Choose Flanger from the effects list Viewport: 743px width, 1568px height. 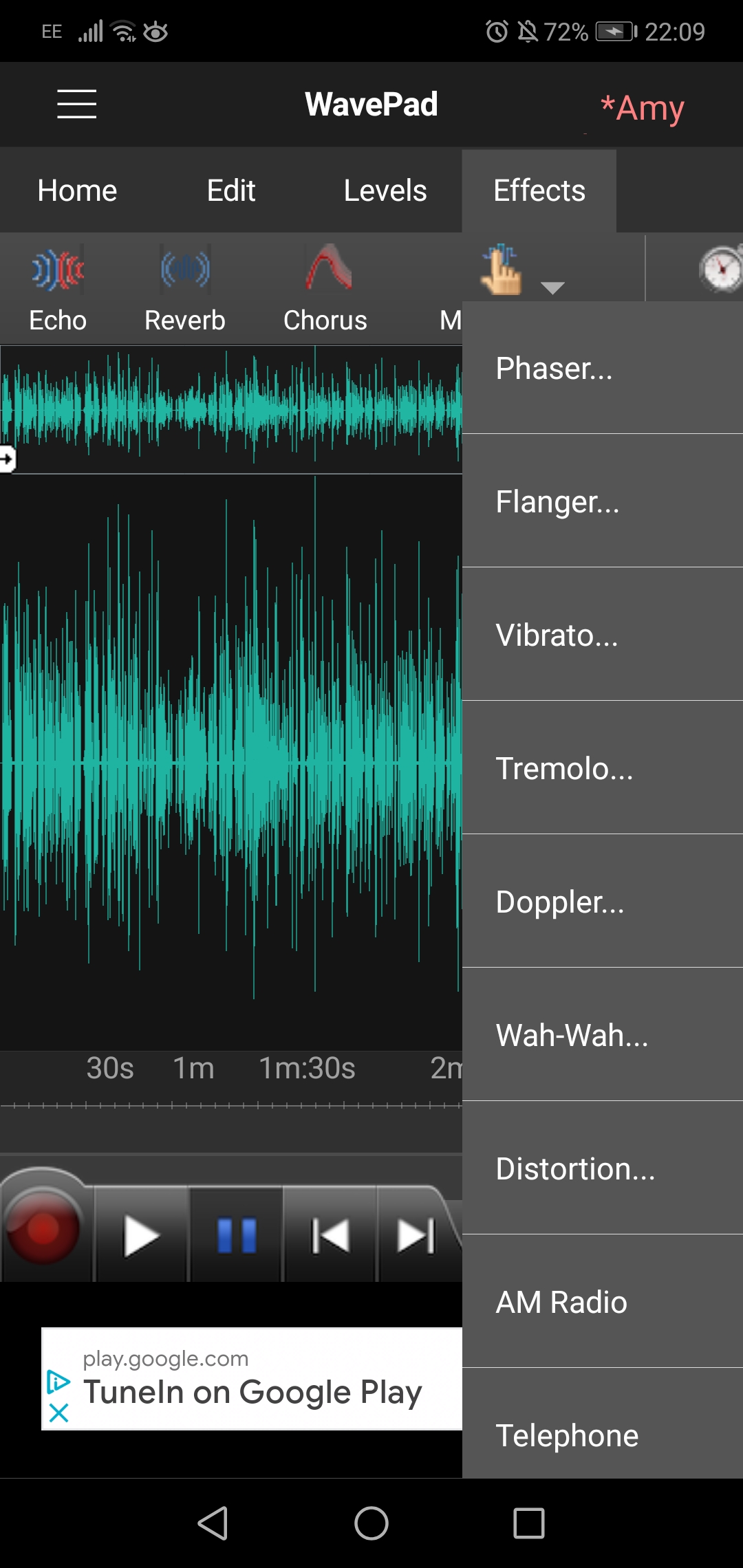pyautogui.click(x=603, y=501)
